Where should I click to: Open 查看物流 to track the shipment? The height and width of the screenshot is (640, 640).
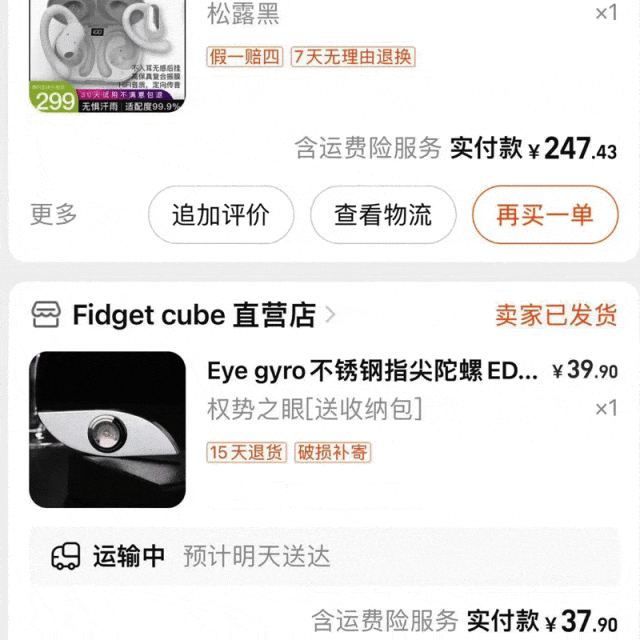coord(383,214)
